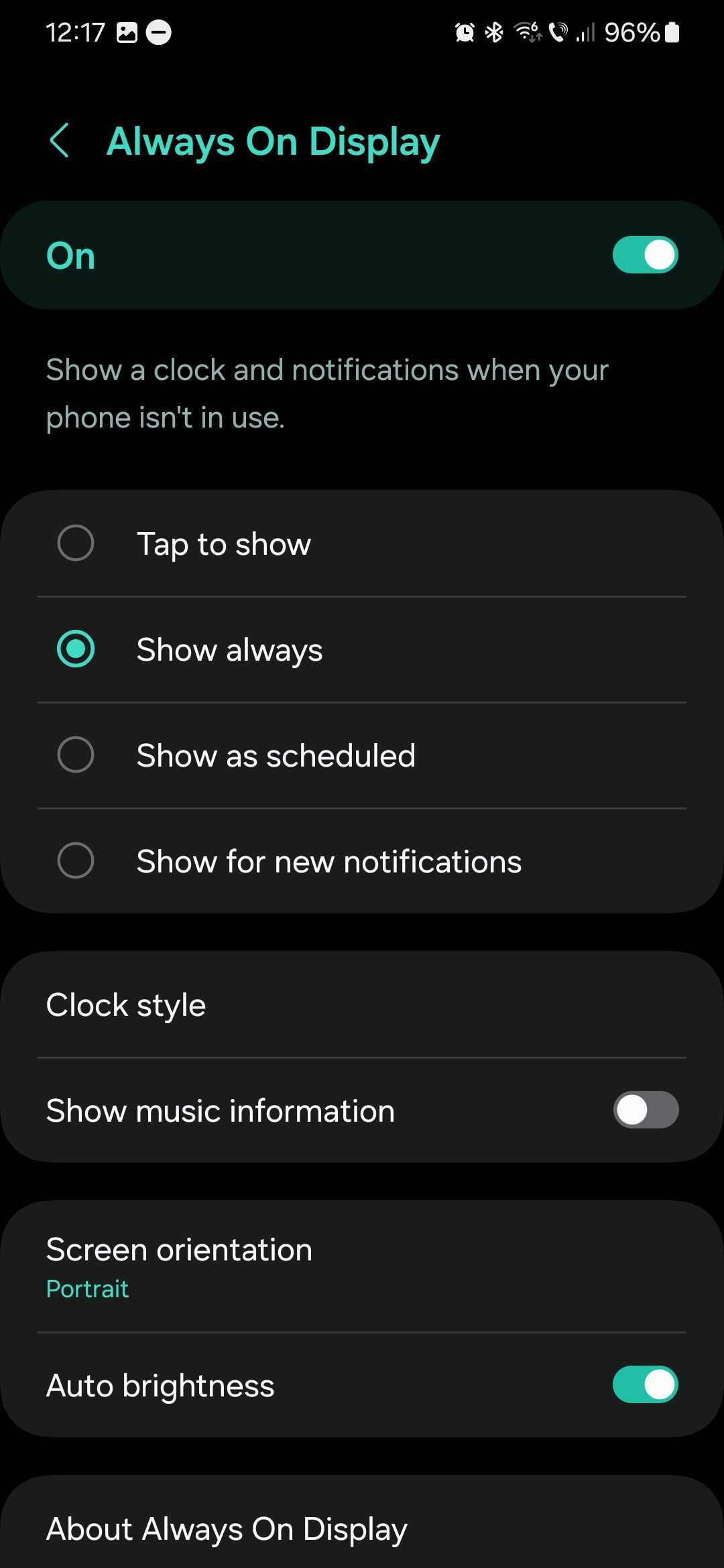The image size is (724, 1568).
Task: Turn off the Always On Display switch
Action: point(645,255)
